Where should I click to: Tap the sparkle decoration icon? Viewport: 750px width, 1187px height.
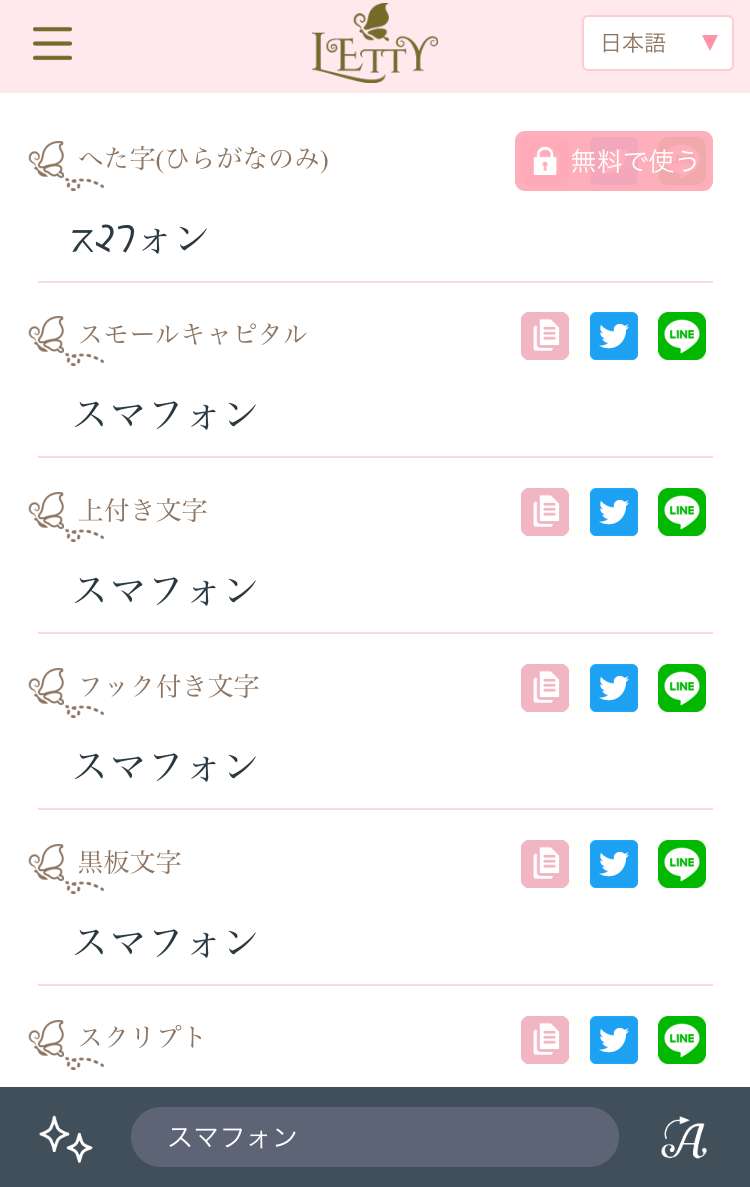pyautogui.click(x=66, y=1138)
